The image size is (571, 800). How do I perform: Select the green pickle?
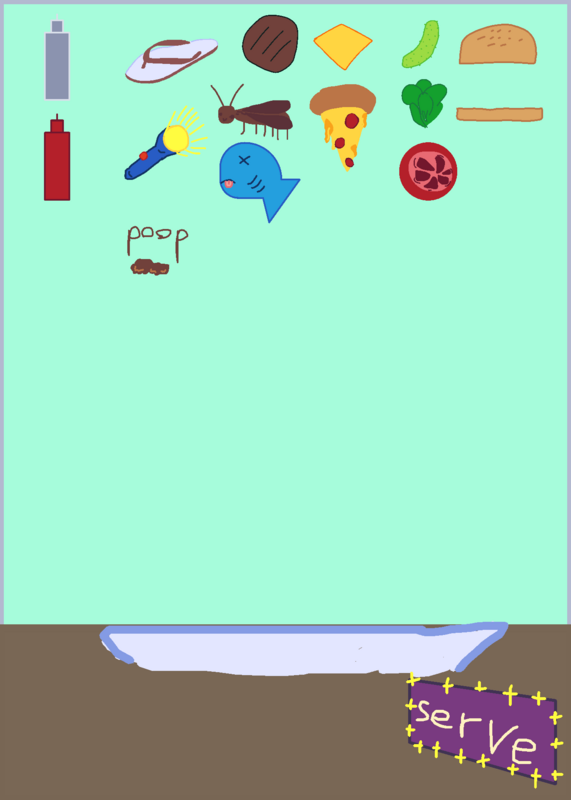coord(421,44)
